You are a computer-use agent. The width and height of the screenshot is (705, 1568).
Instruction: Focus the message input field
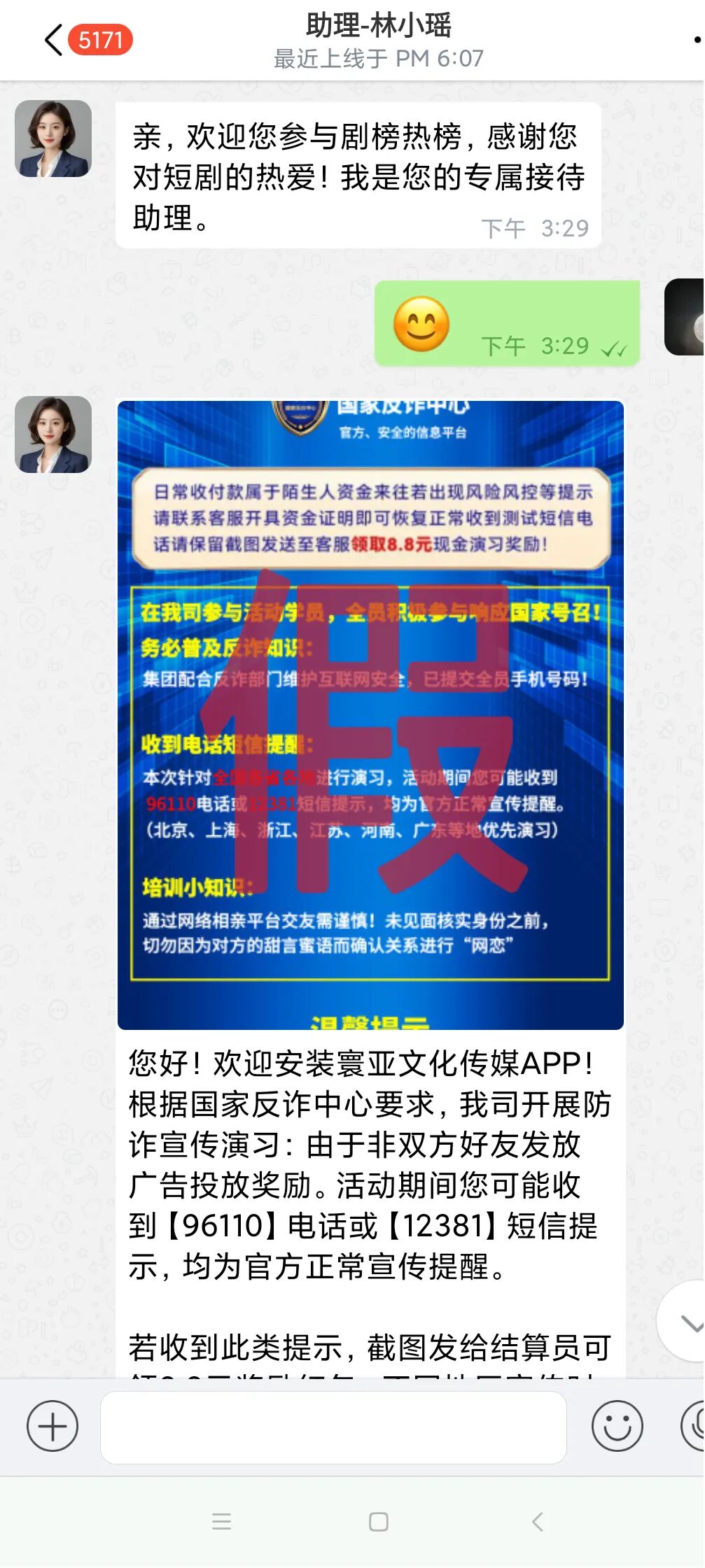333,1426
